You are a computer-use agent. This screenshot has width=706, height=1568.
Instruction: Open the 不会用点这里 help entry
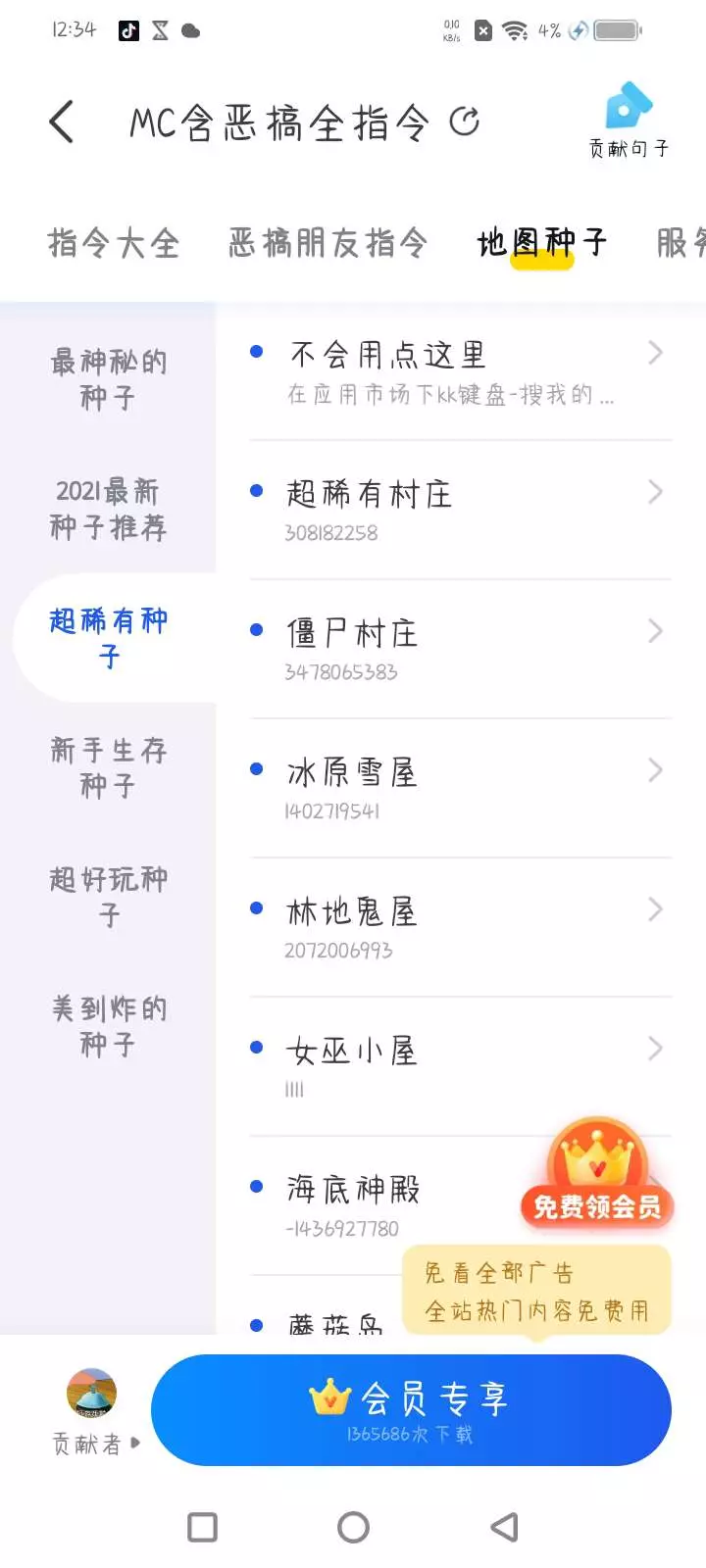[459, 371]
